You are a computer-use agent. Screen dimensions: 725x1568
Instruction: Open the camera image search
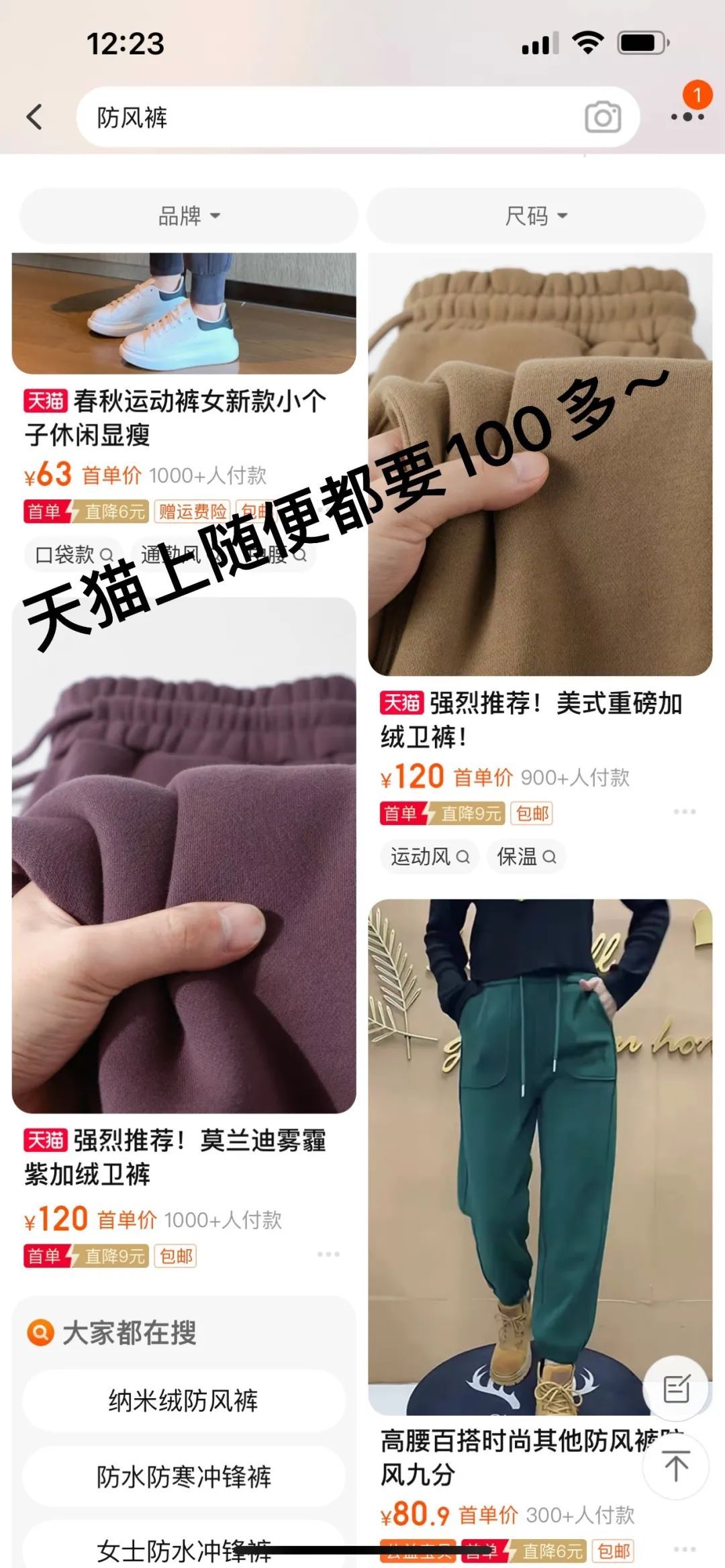click(x=603, y=117)
